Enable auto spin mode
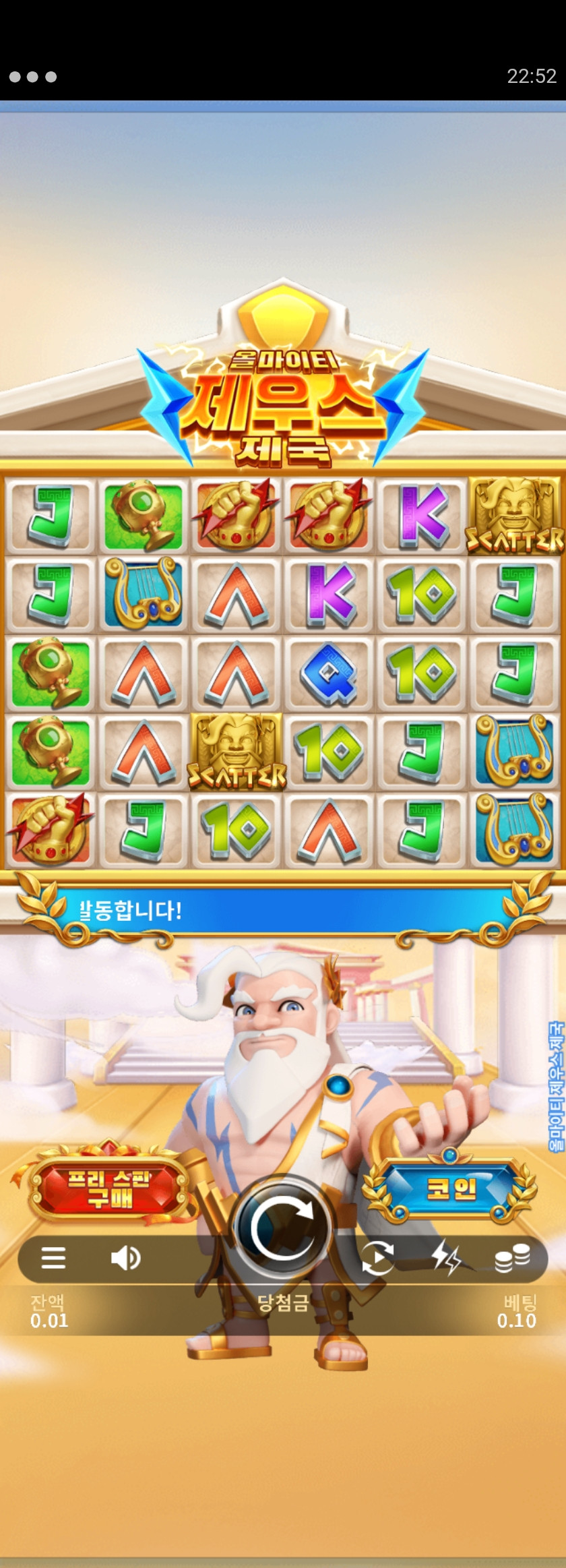 [377, 1258]
